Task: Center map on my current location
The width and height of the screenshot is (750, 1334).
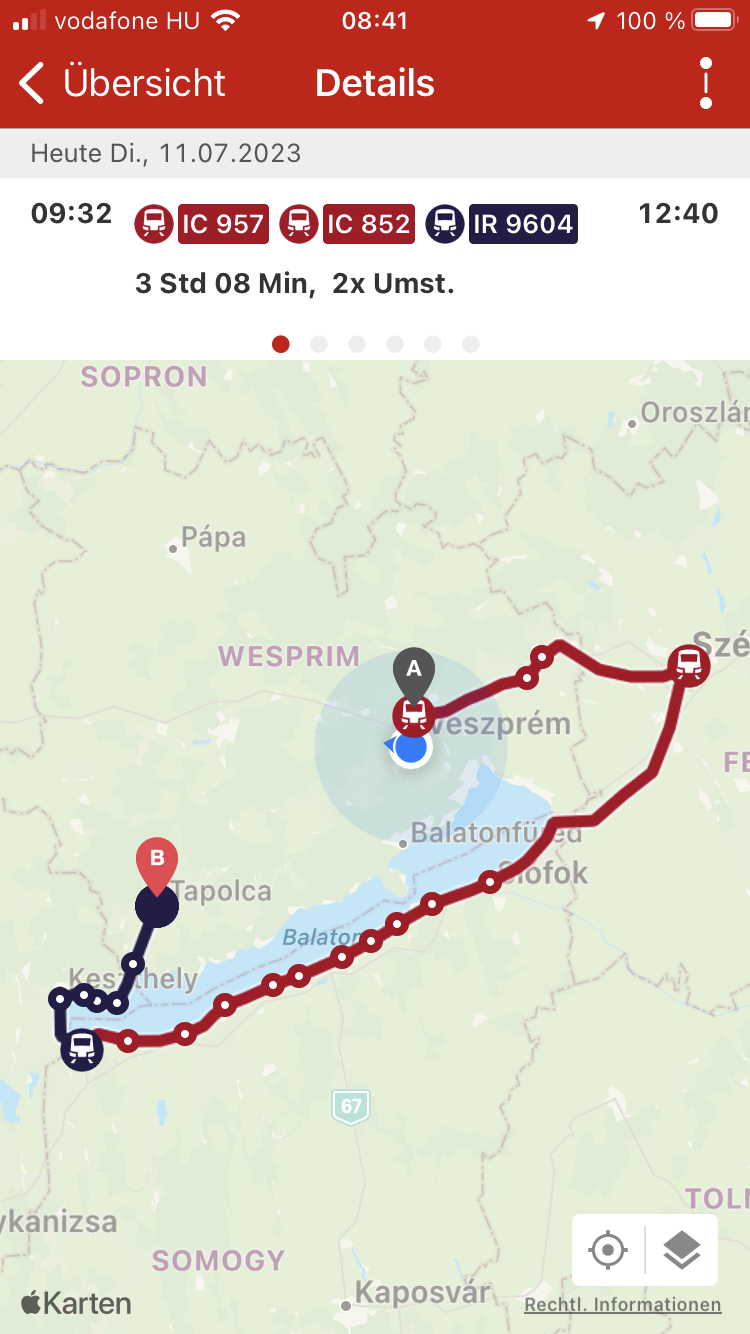Action: click(x=608, y=1250)
